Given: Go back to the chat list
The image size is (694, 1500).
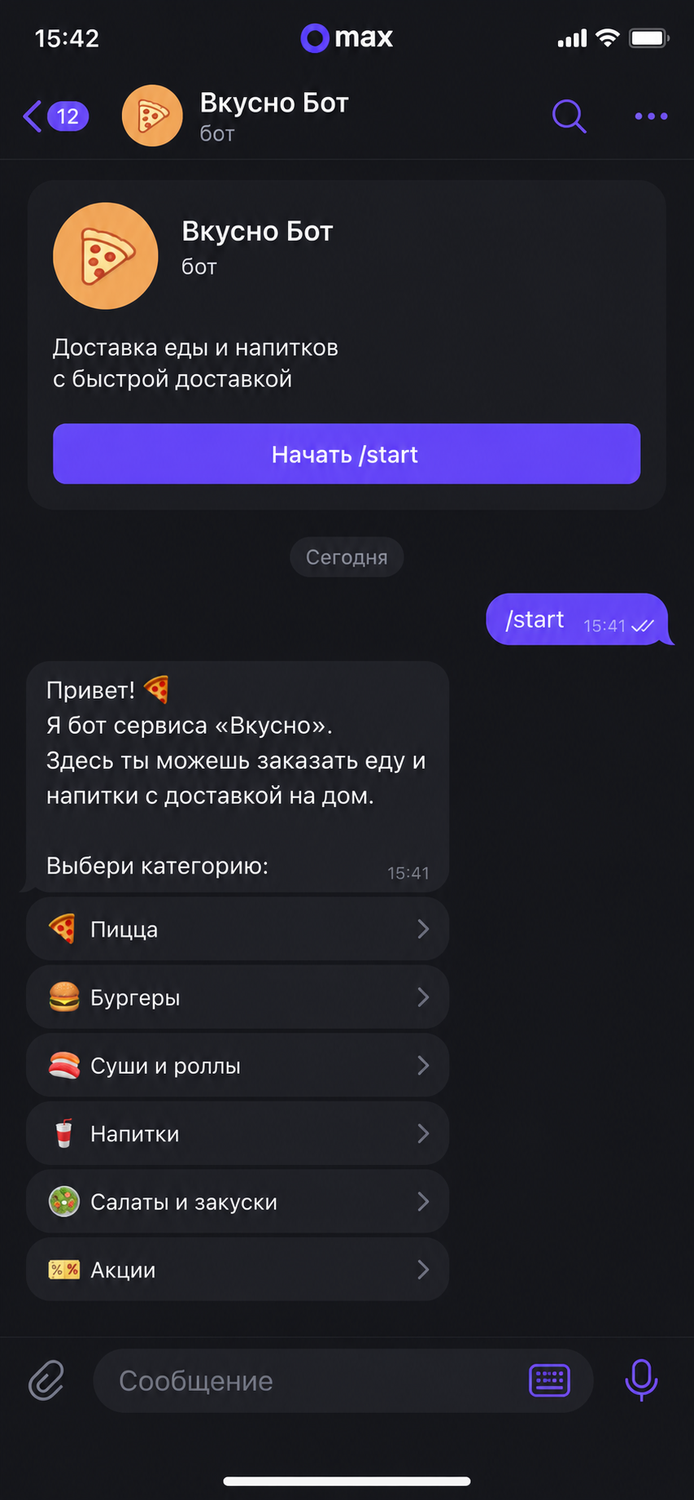Looking at the screenshot, I should [x=55, y=117].
